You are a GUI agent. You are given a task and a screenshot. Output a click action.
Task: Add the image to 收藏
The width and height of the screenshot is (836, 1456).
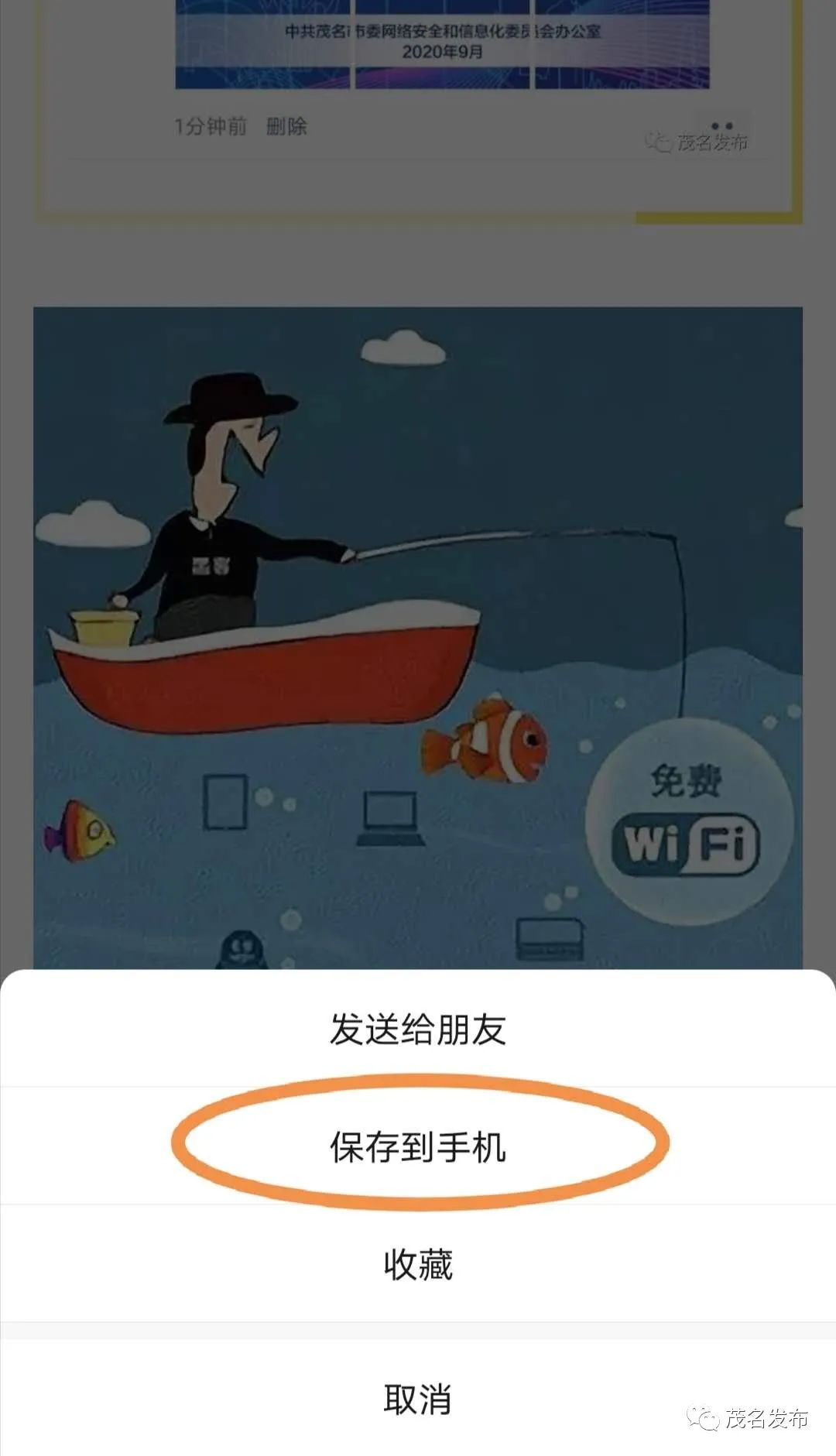coord(418,1264)
